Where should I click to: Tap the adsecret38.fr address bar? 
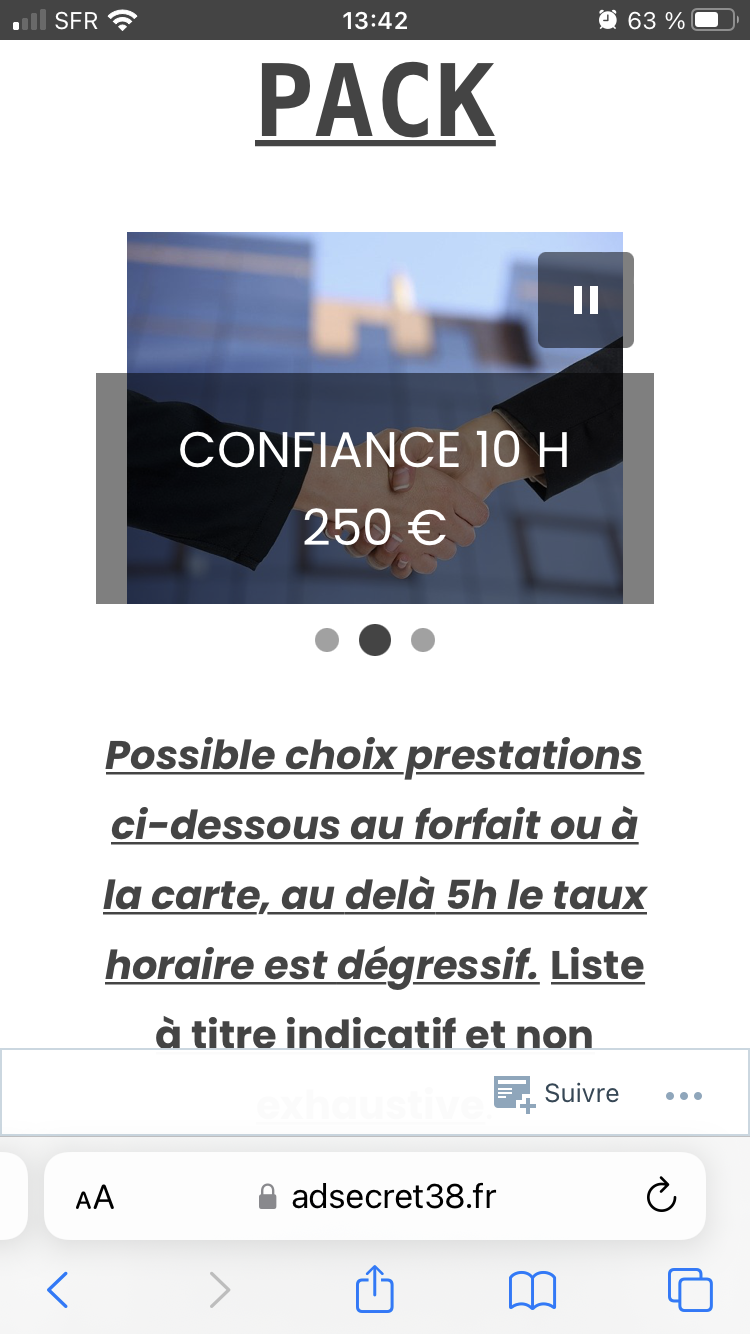(378, 1196)
